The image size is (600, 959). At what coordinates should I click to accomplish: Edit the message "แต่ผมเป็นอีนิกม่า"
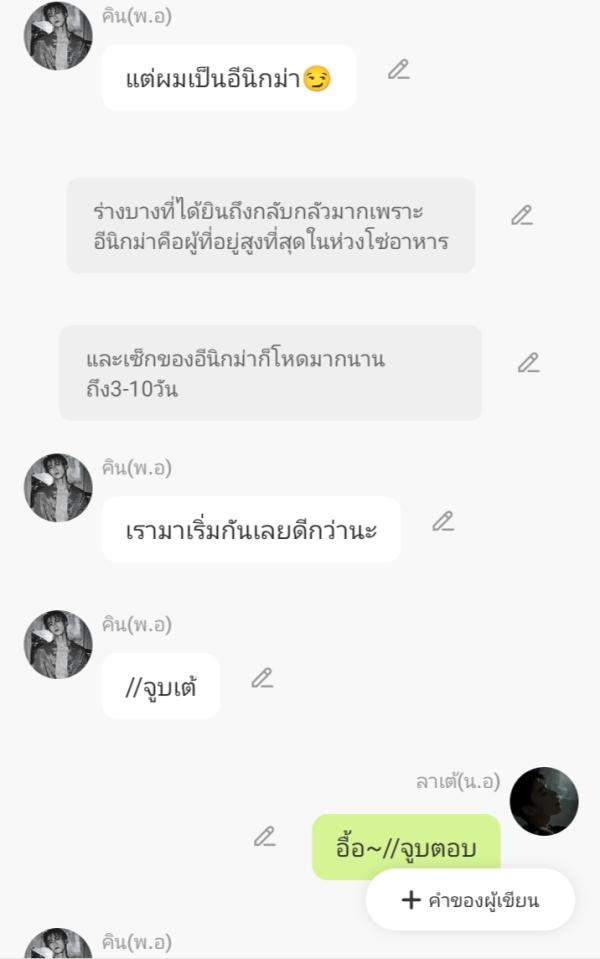click(x=399, y=70)
